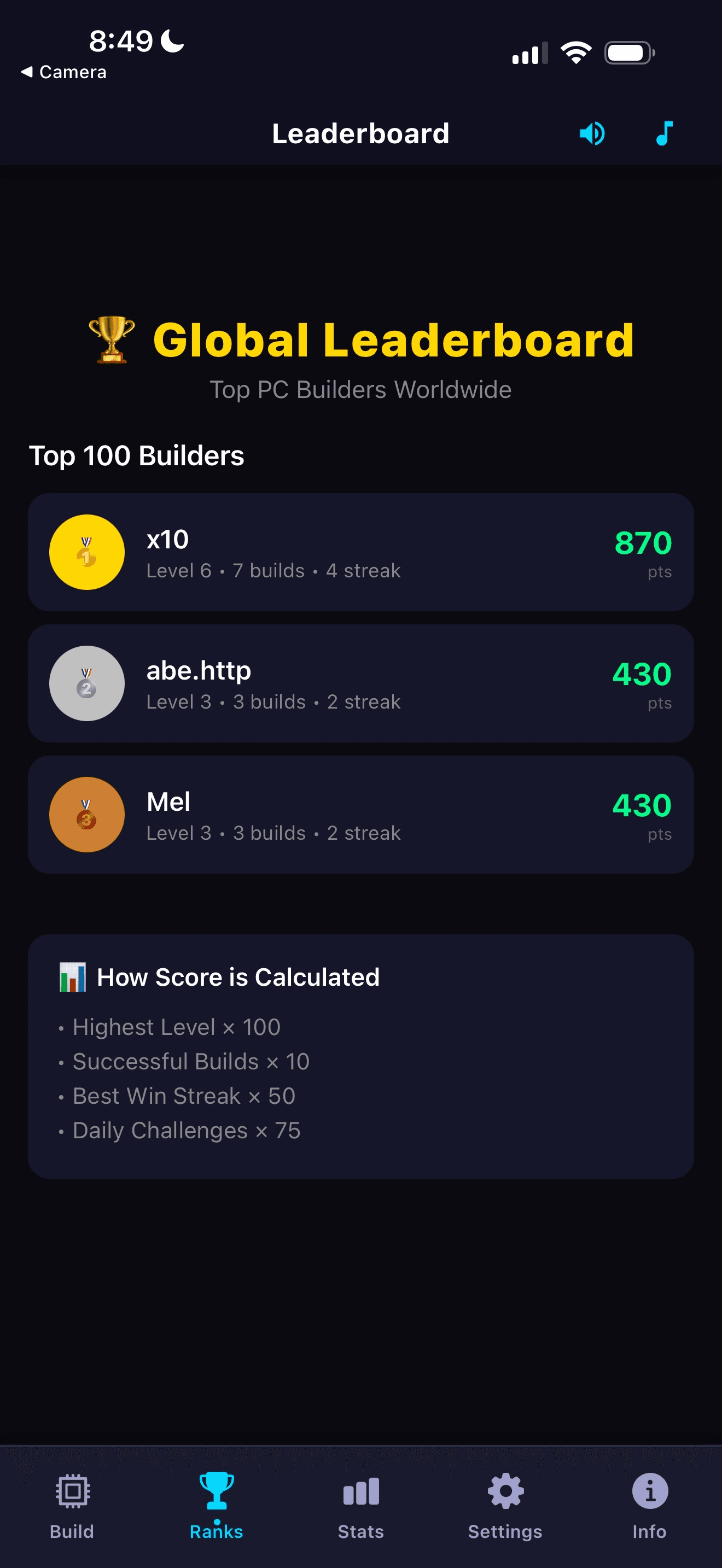Select the x10 leaderboard entry
This screenshot has height=1568, width=722.
[x=361, y=552]
